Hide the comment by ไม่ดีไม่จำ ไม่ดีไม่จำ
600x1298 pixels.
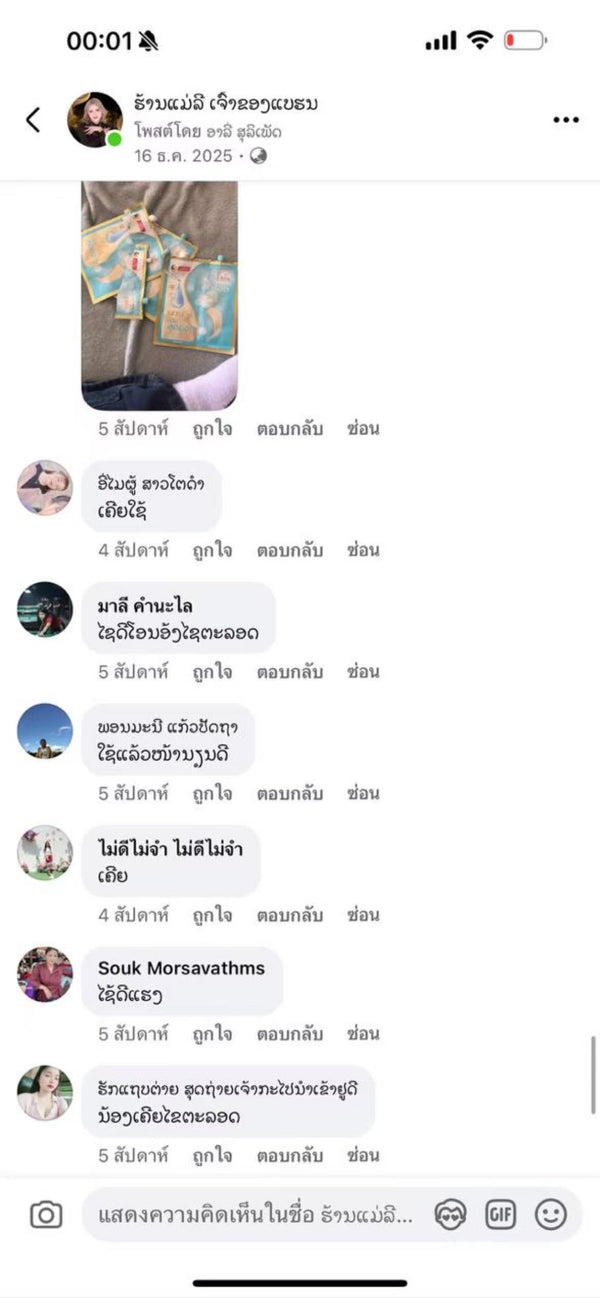click(x=363, y=915)
